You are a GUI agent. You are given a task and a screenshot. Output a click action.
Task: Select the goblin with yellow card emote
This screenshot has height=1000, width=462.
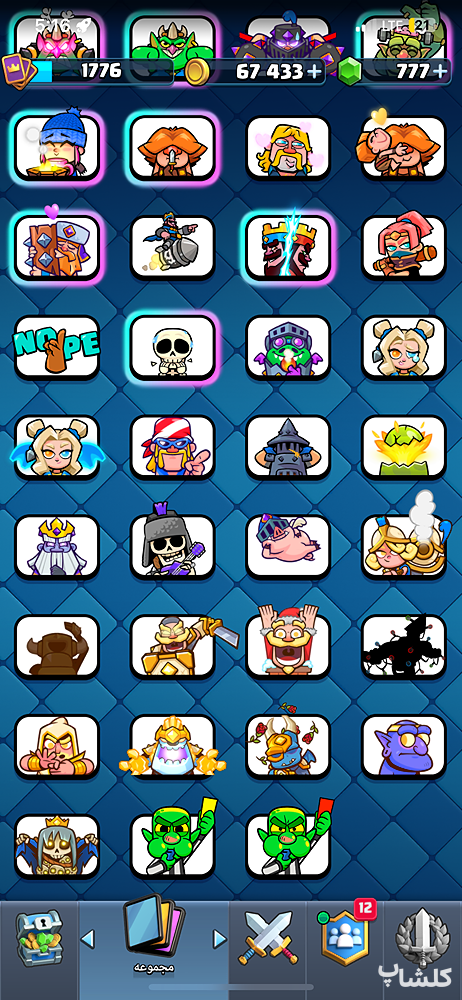173,845
